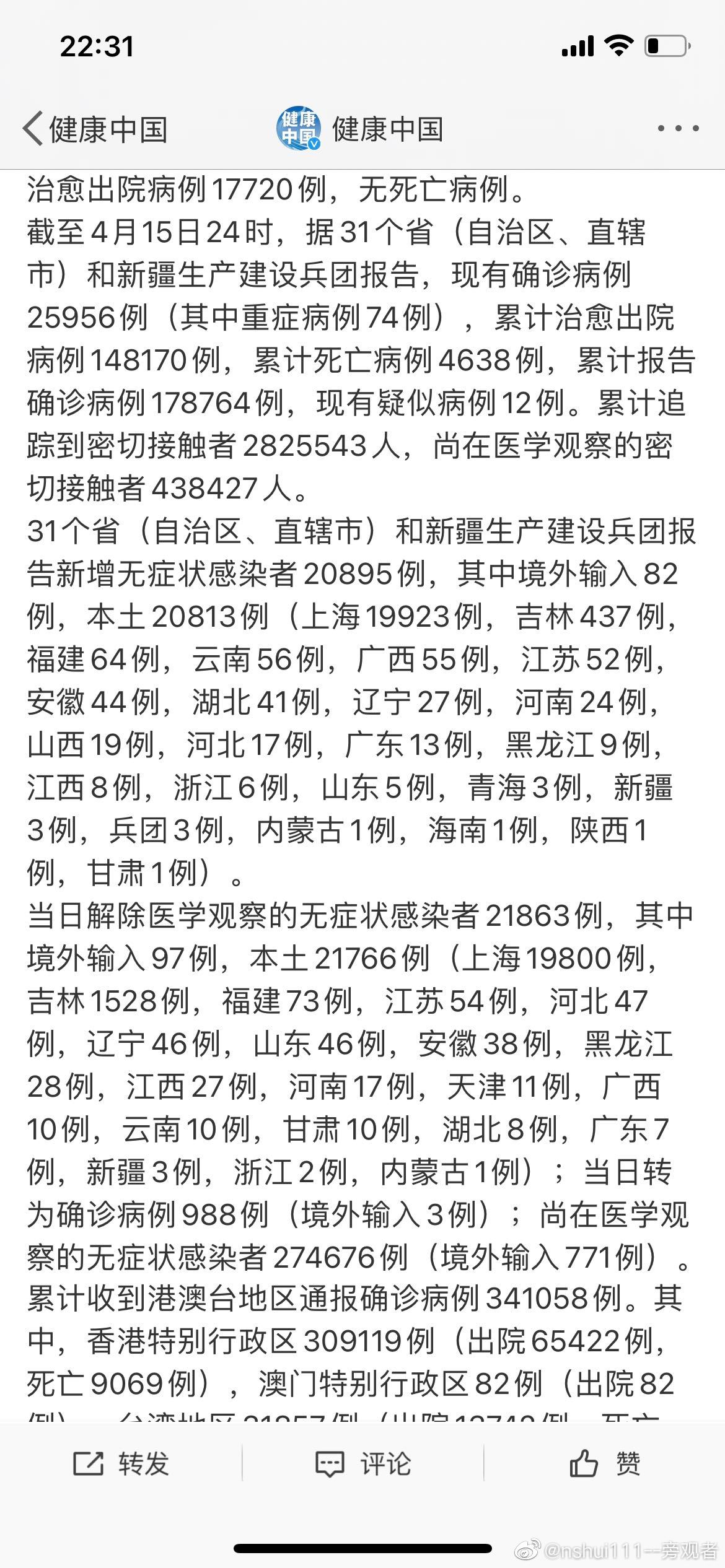This screenshot has height=1568, width=725.
Task: Repost this post via 转发
Action: pos(121,1464)
